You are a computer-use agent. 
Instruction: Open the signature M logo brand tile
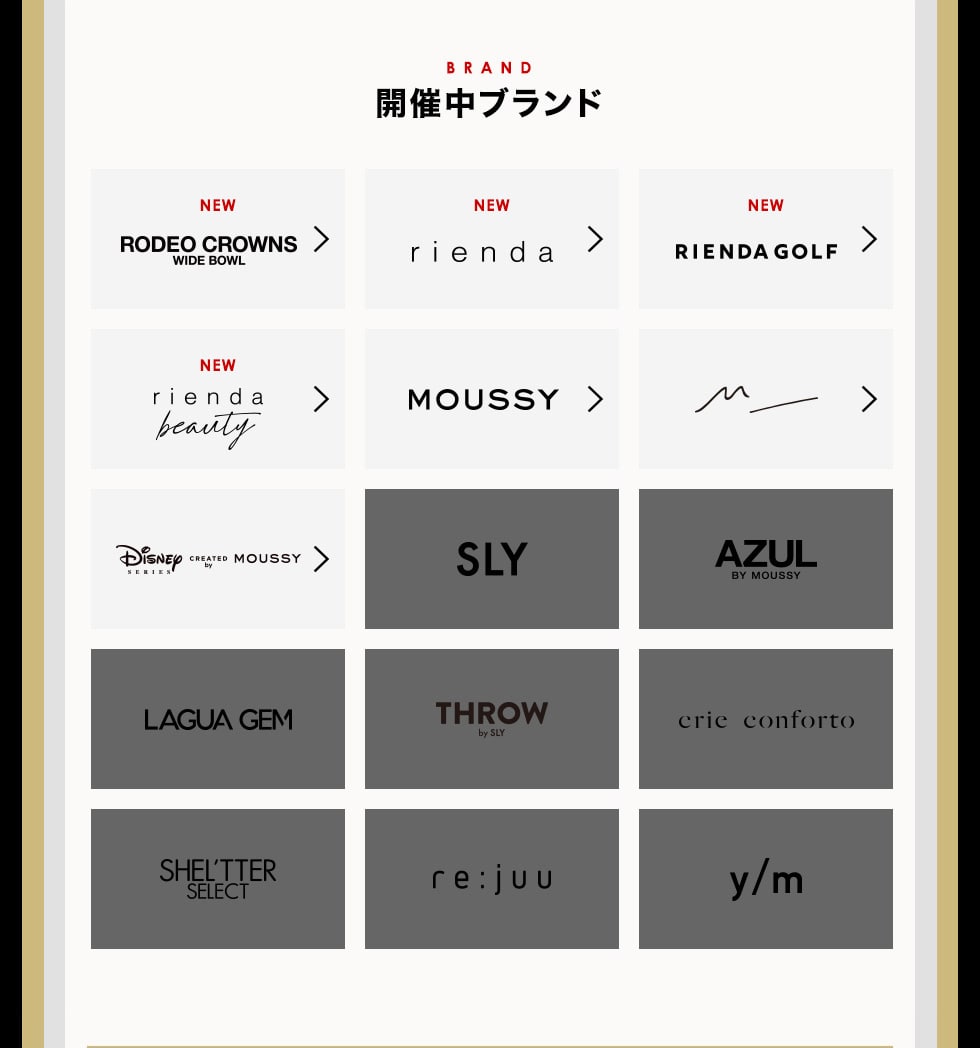(x=765, y=399)
